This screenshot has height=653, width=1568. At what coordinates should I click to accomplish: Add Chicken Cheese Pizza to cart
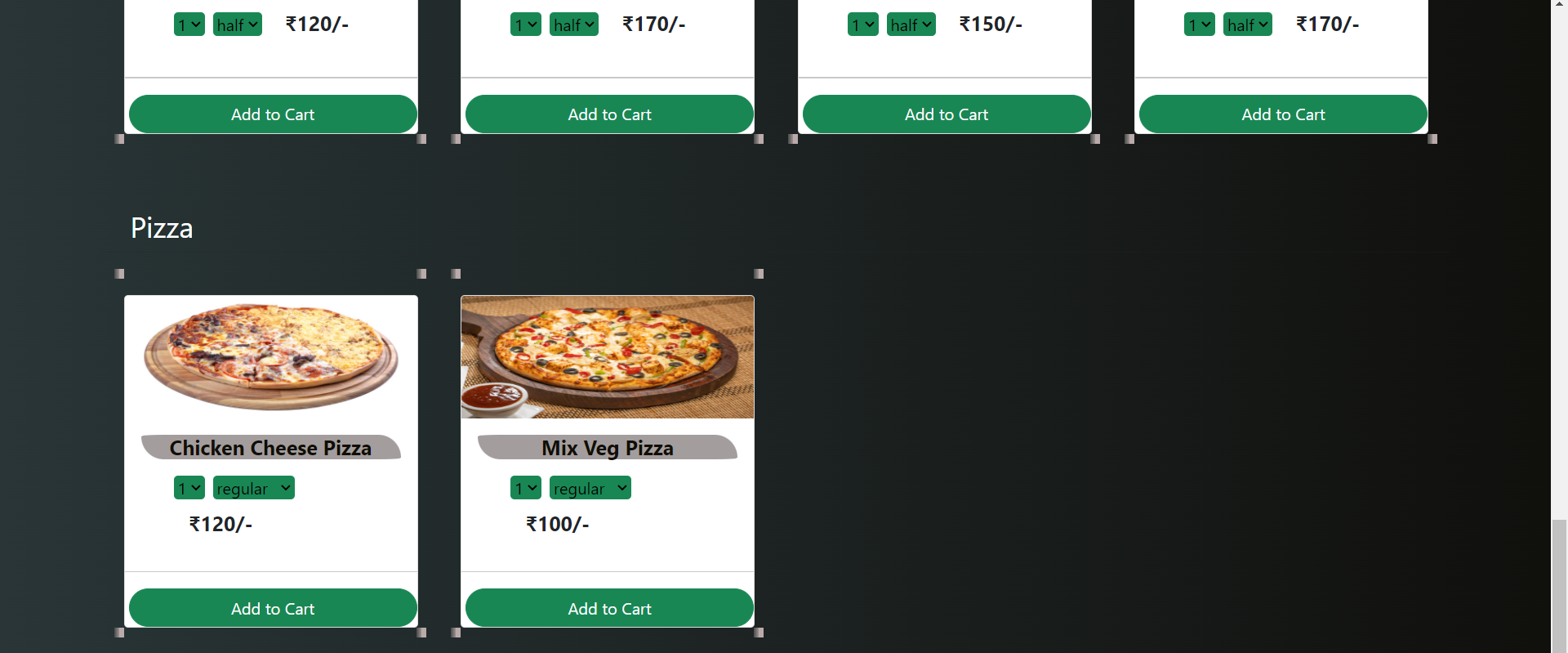click(x=273, y=608)
